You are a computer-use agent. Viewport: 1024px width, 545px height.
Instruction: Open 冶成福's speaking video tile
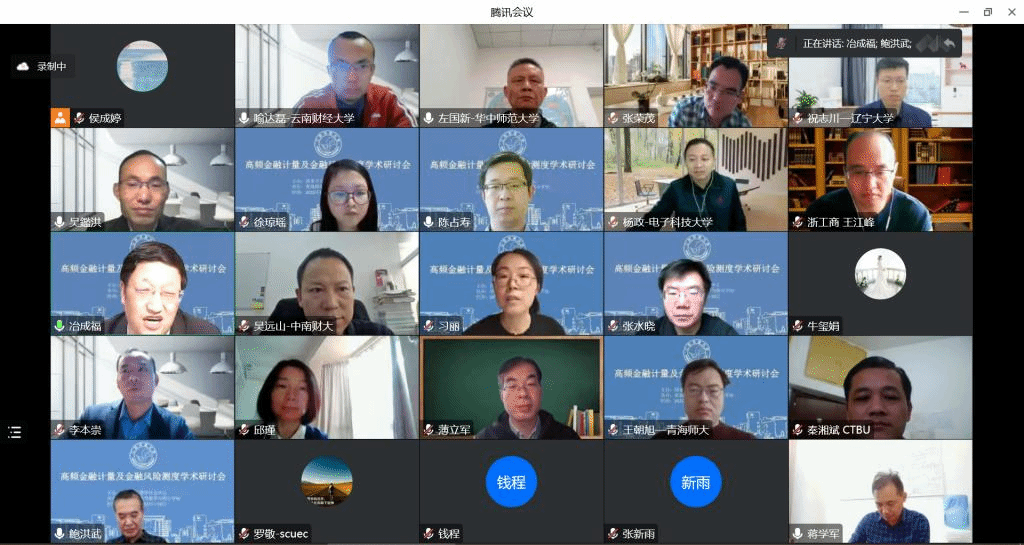(x=142, y=283)
